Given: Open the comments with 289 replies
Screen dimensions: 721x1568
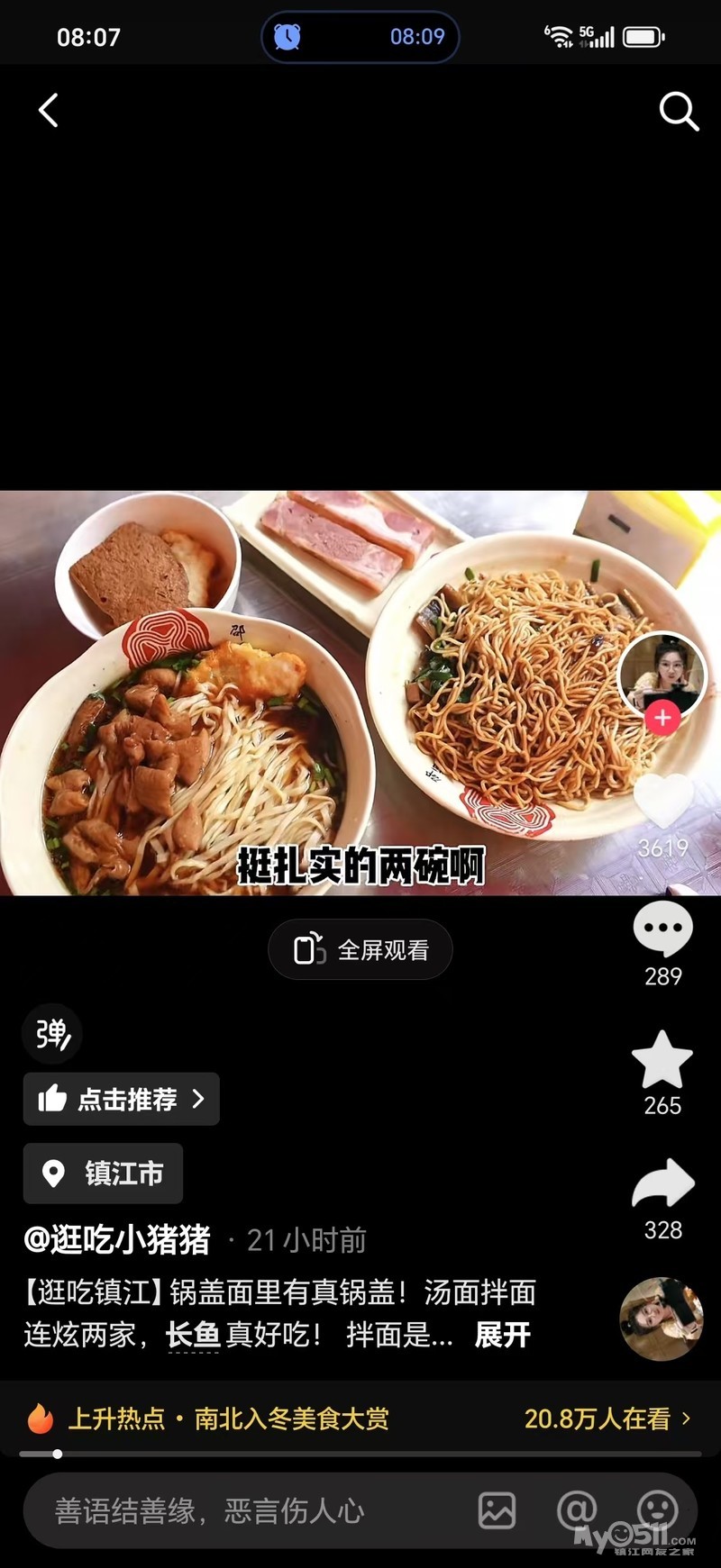Looking at the screenshot, I should coord(663,929).
